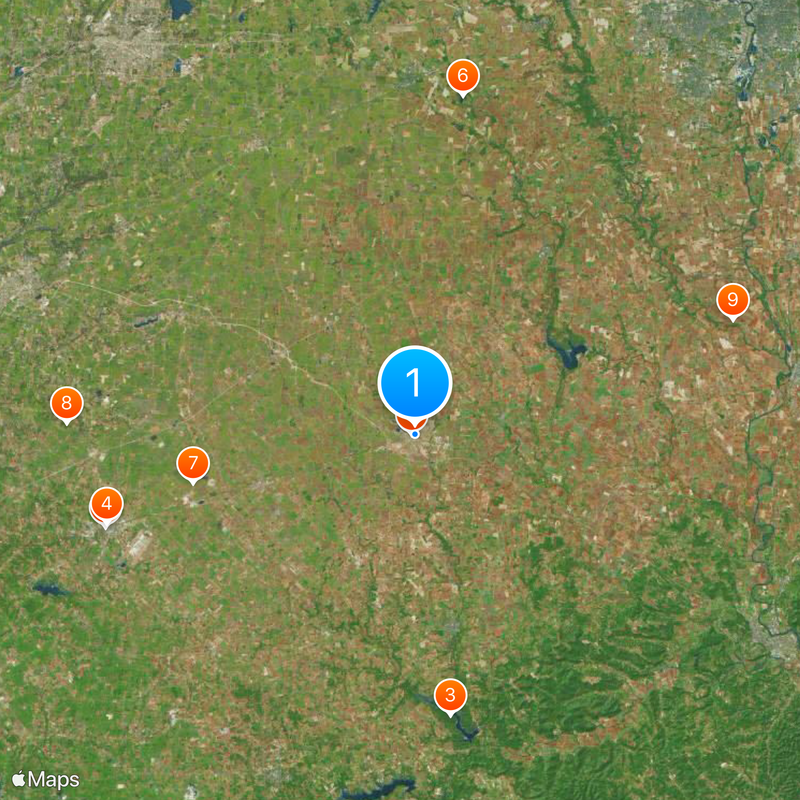The width and height of the screenshot is (800, 800).
Task: Open map pin number 4
Action: [x=107, y=504]
